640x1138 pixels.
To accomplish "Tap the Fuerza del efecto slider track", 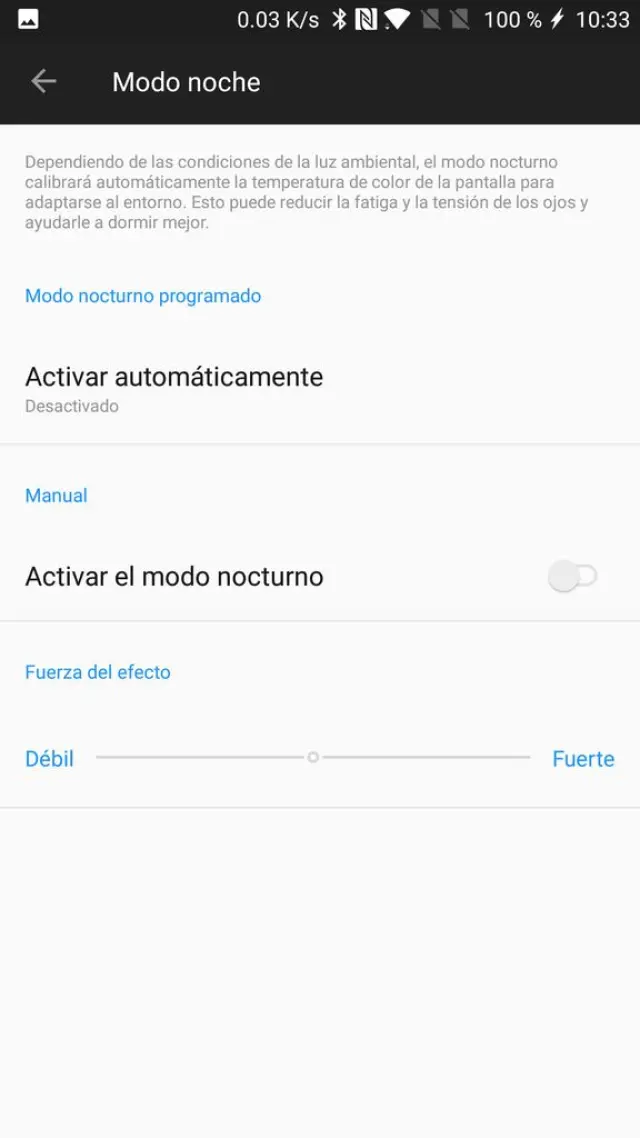I will [x=313, y=758].
